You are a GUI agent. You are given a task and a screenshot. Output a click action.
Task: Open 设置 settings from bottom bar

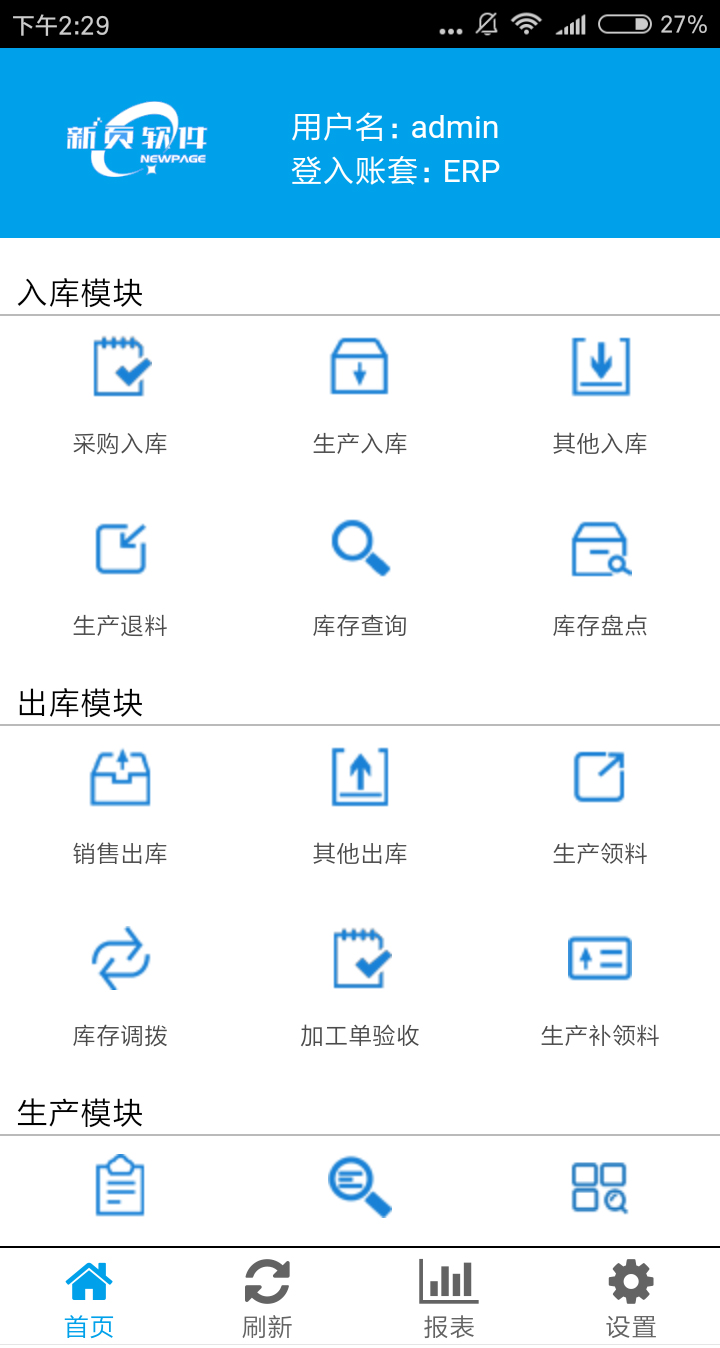tap(629, 1295)
